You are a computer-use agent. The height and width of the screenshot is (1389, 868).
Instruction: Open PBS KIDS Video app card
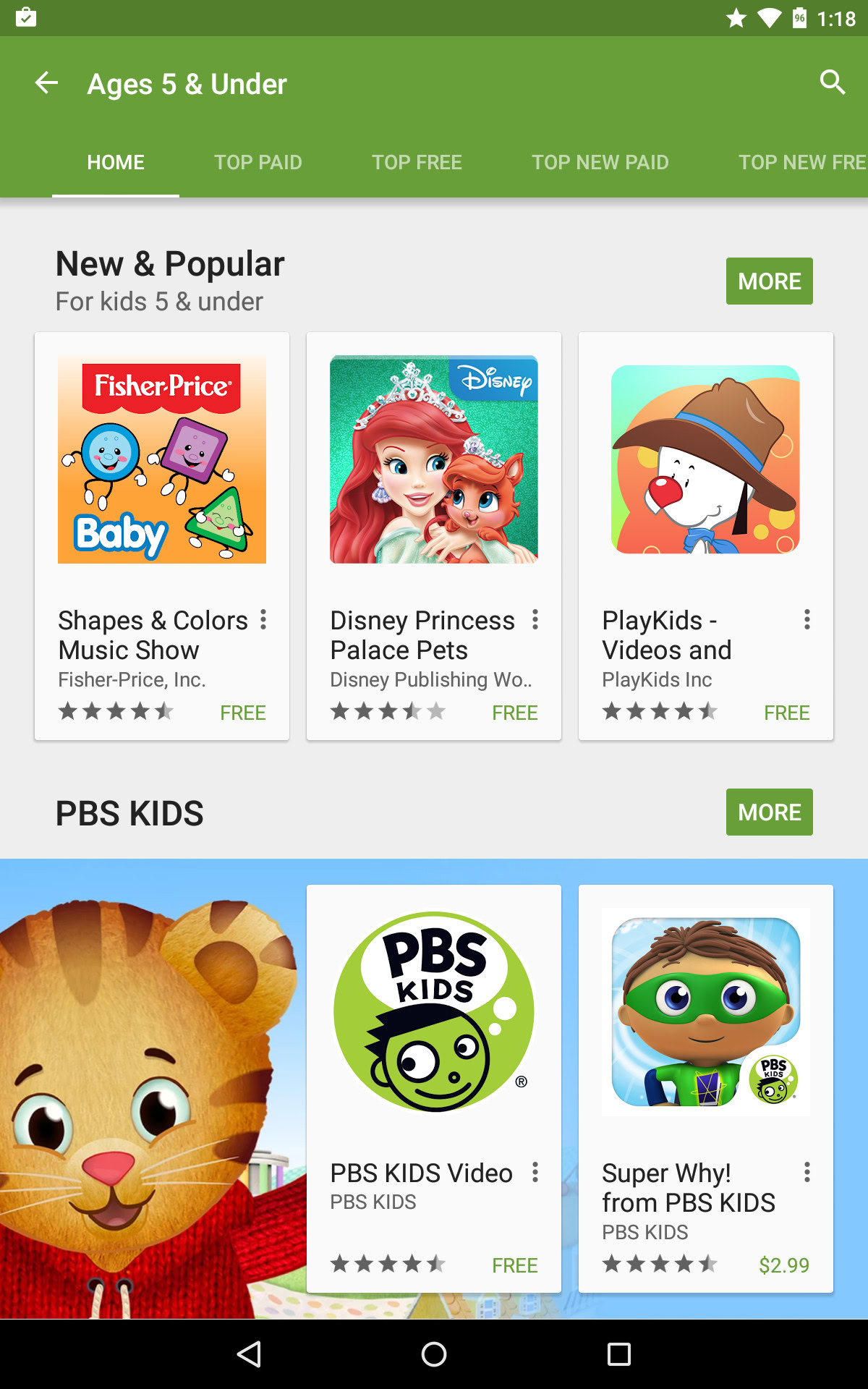click(x=434, y=1089)
